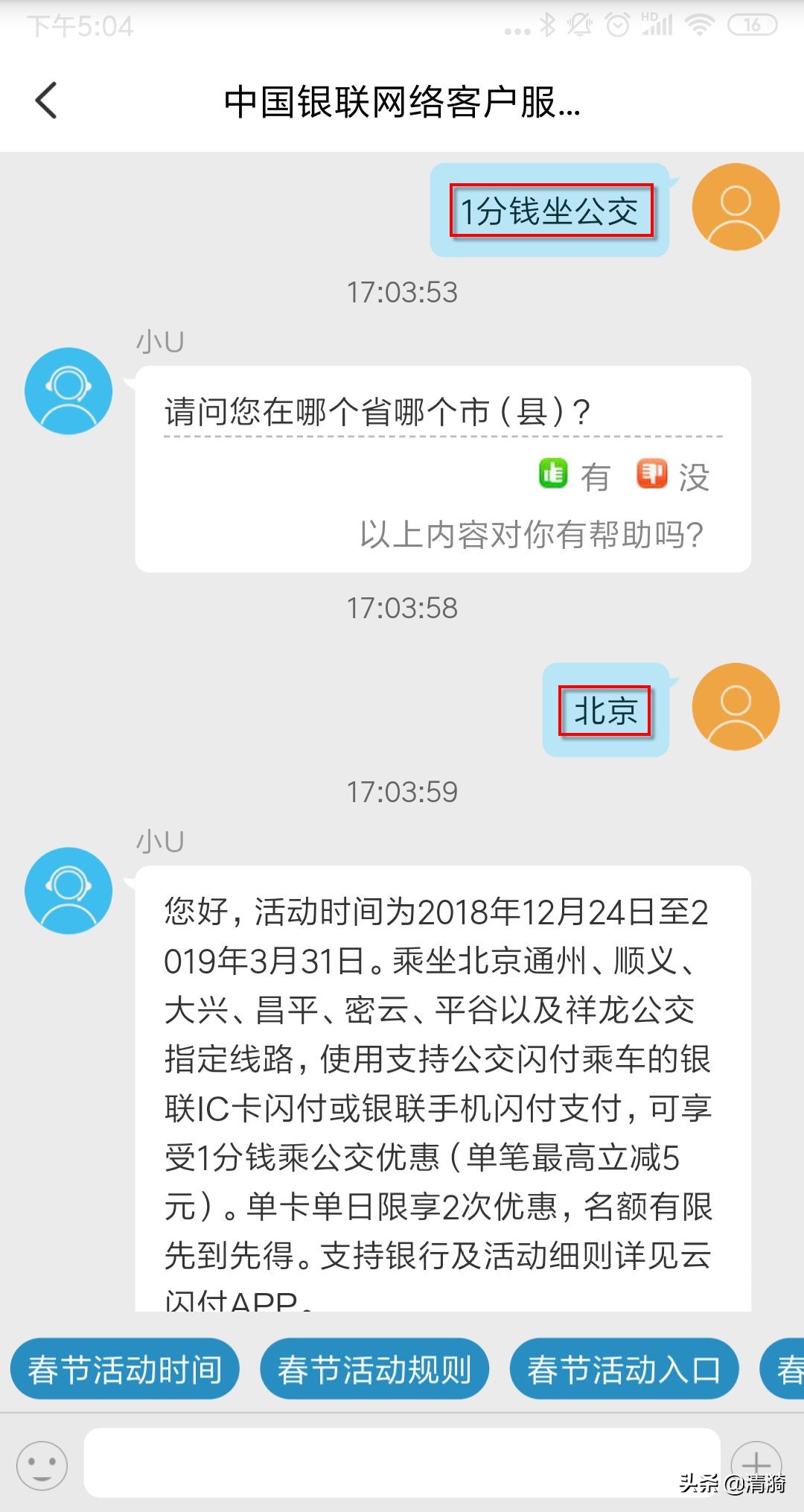Screen dimensions: 804x1512
Task: Tap the back arrow to exit chat
Action: coord(47,100)
